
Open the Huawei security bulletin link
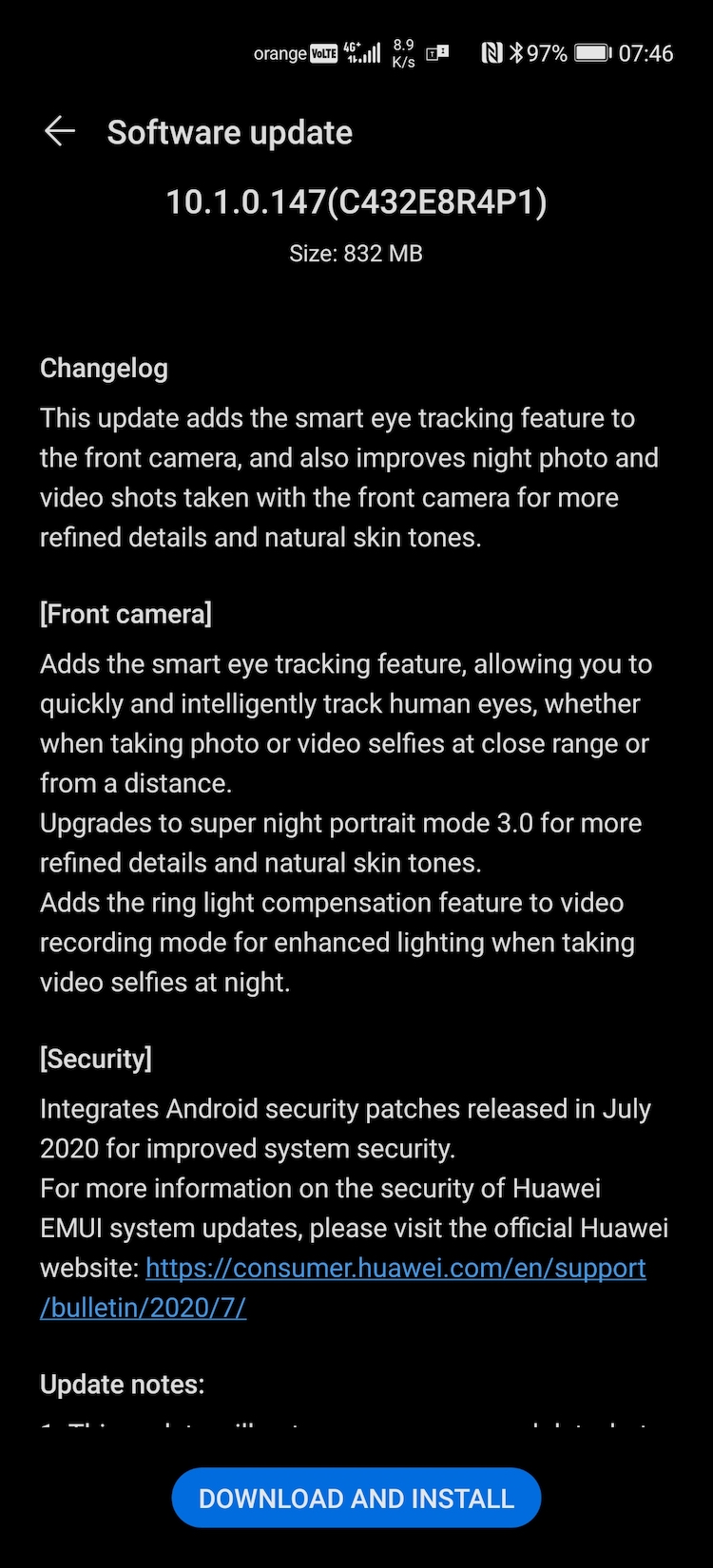396,1268
